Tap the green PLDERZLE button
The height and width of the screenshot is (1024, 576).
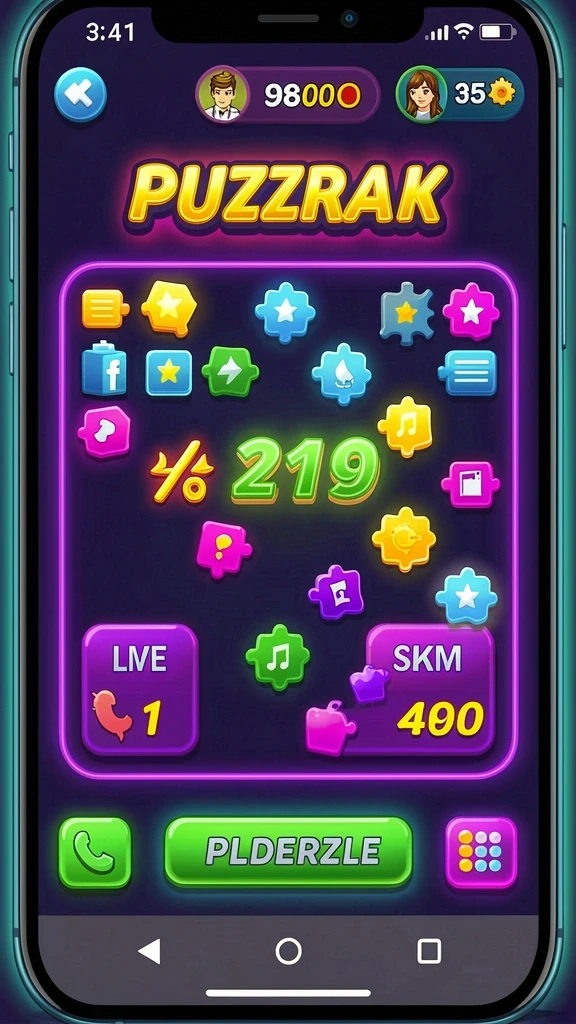click(x=288, y=852)
